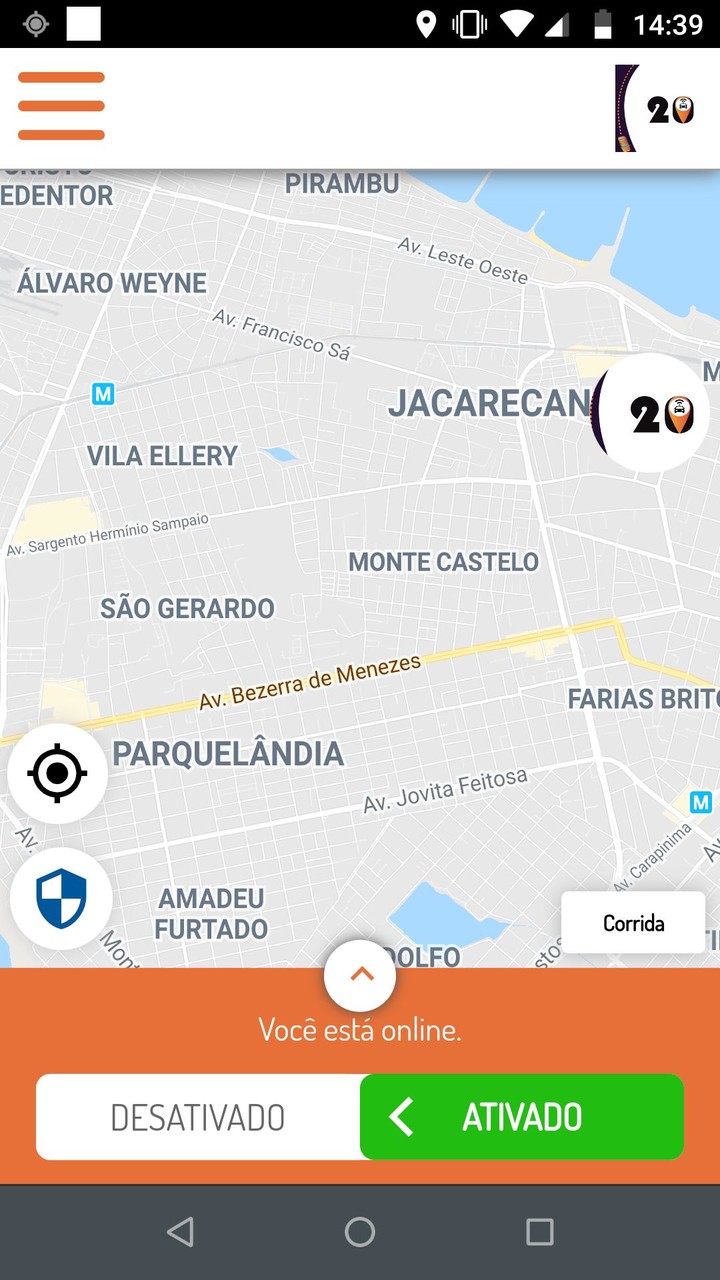Viewport: 720px width, 1280px height.
Task: Open the app menu from the top-left
Action: pos(61,106)
